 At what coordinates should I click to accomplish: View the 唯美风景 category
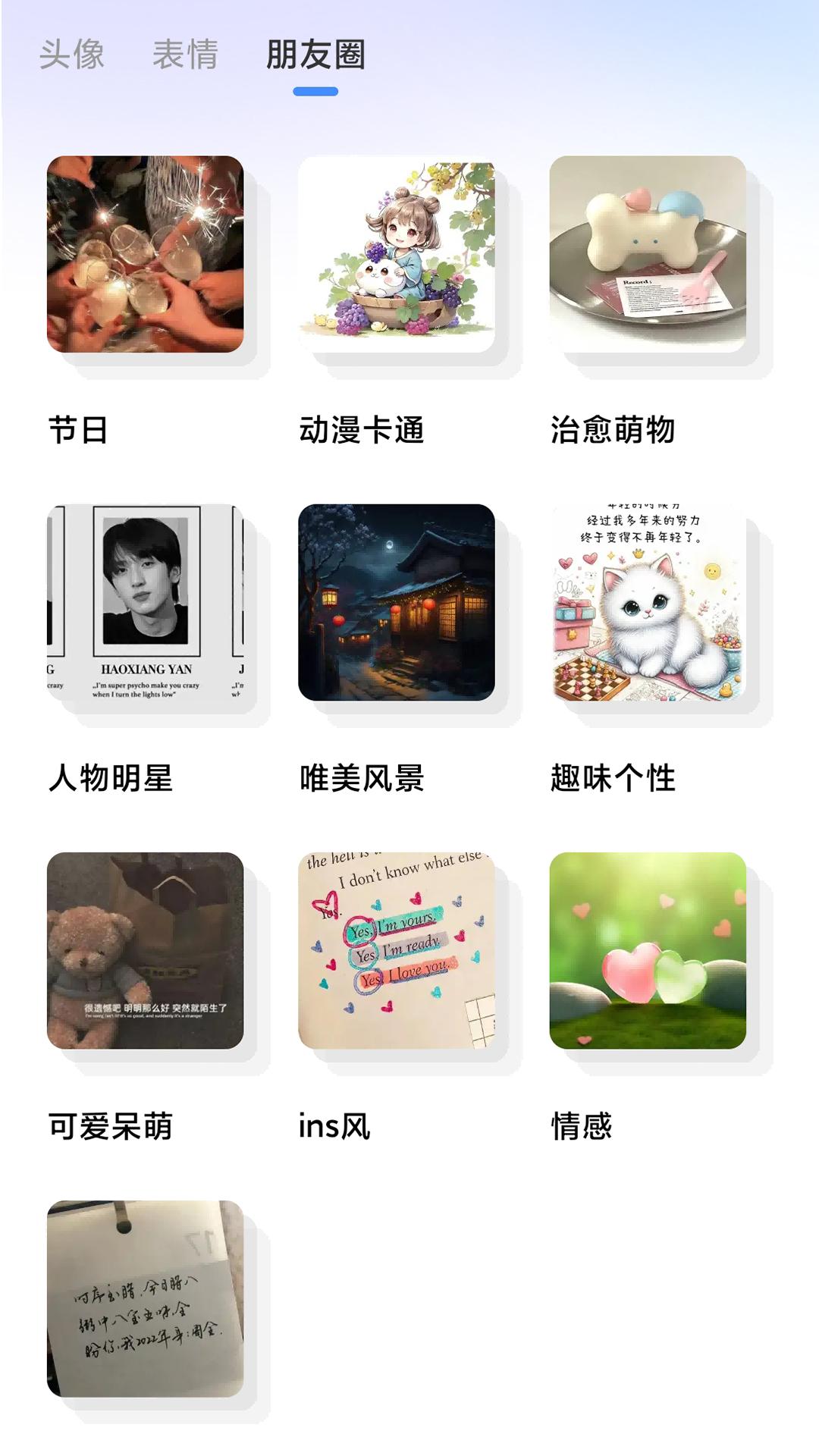[x=397, y=603]
